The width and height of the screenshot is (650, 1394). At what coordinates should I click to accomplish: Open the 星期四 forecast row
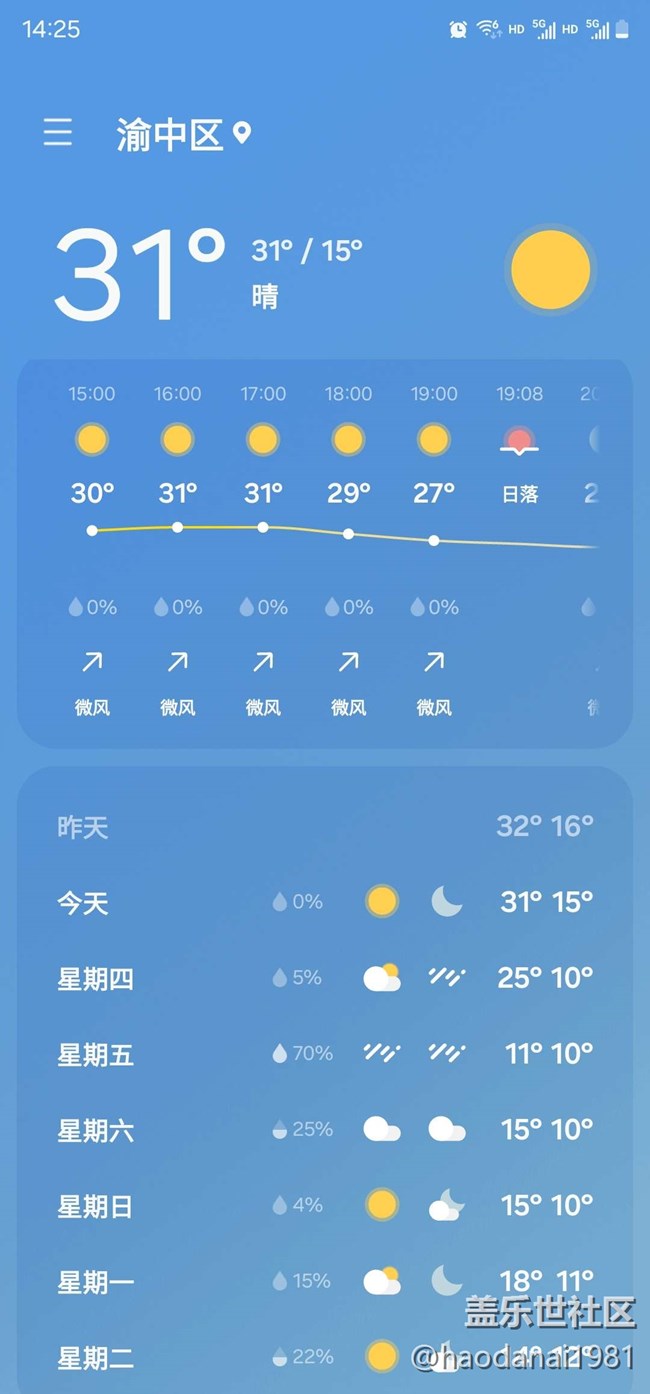coord(325,978)
